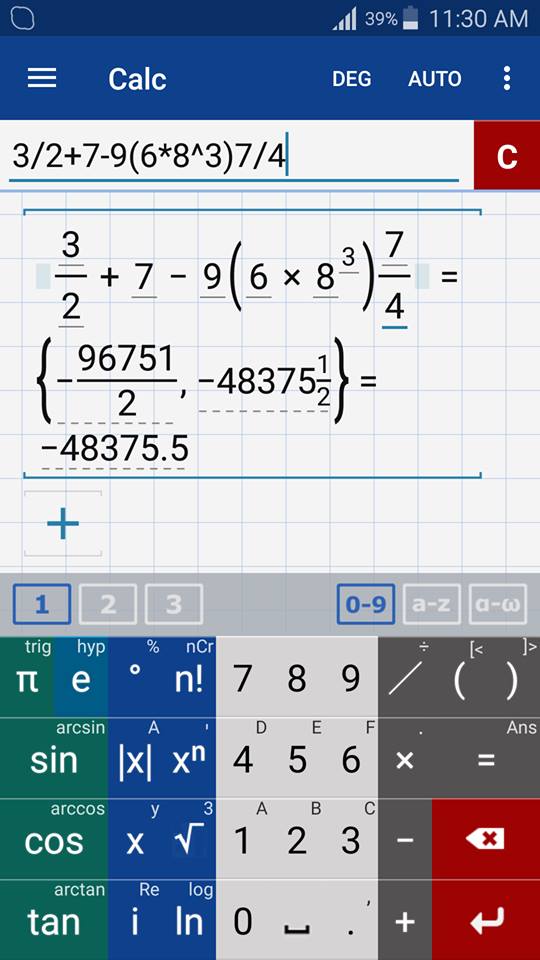Viewport: 540px width, 960px height.
Task: Select the Greek α-ω keyboard
Action: pyautogui.click(x=497, y=604)
